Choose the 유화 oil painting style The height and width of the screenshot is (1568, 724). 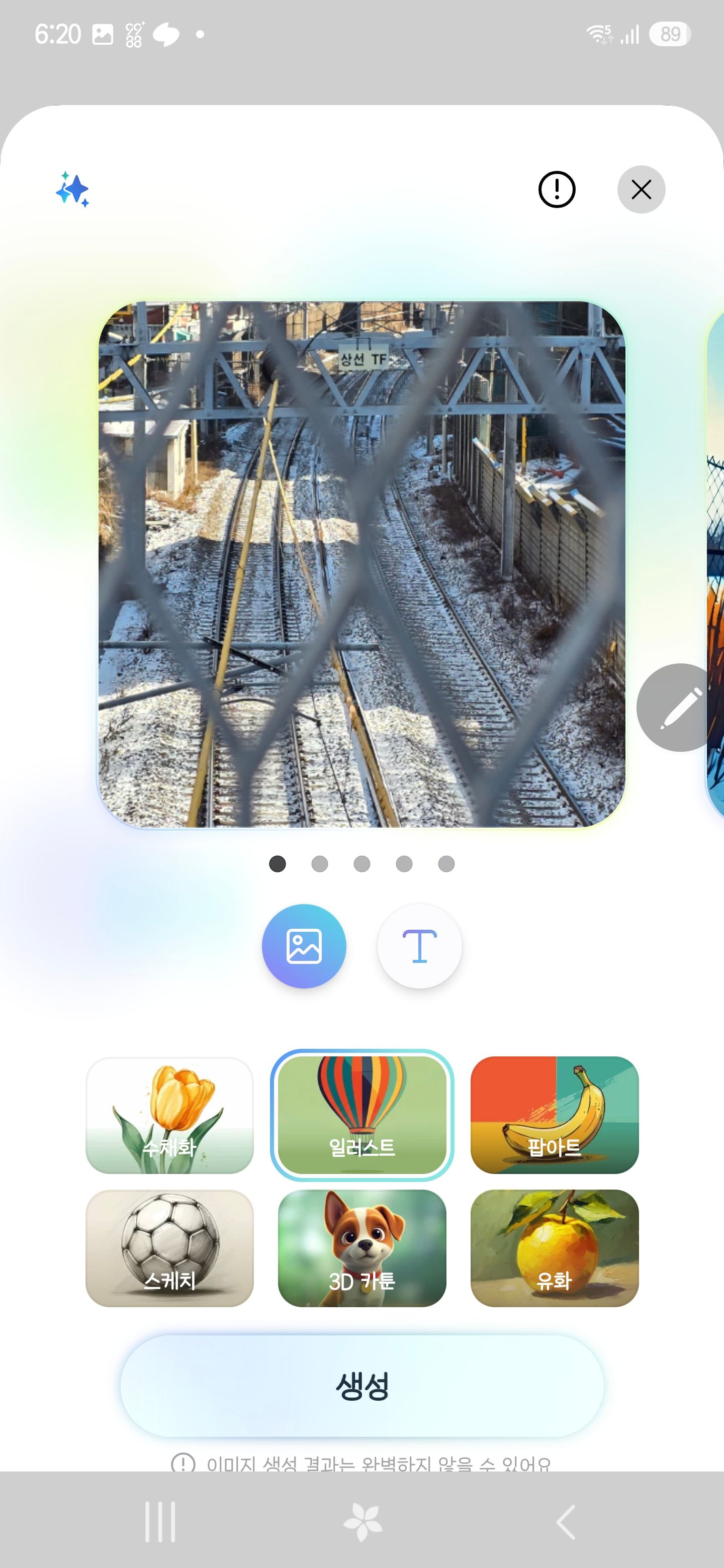pyautogui.click(x=554, y=1248)
